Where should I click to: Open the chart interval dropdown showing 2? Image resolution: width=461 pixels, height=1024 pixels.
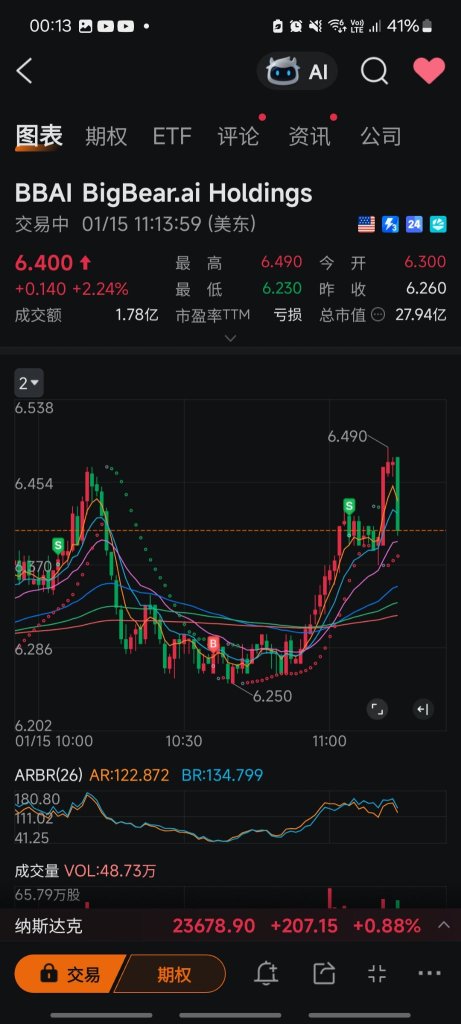click(29, 383)
